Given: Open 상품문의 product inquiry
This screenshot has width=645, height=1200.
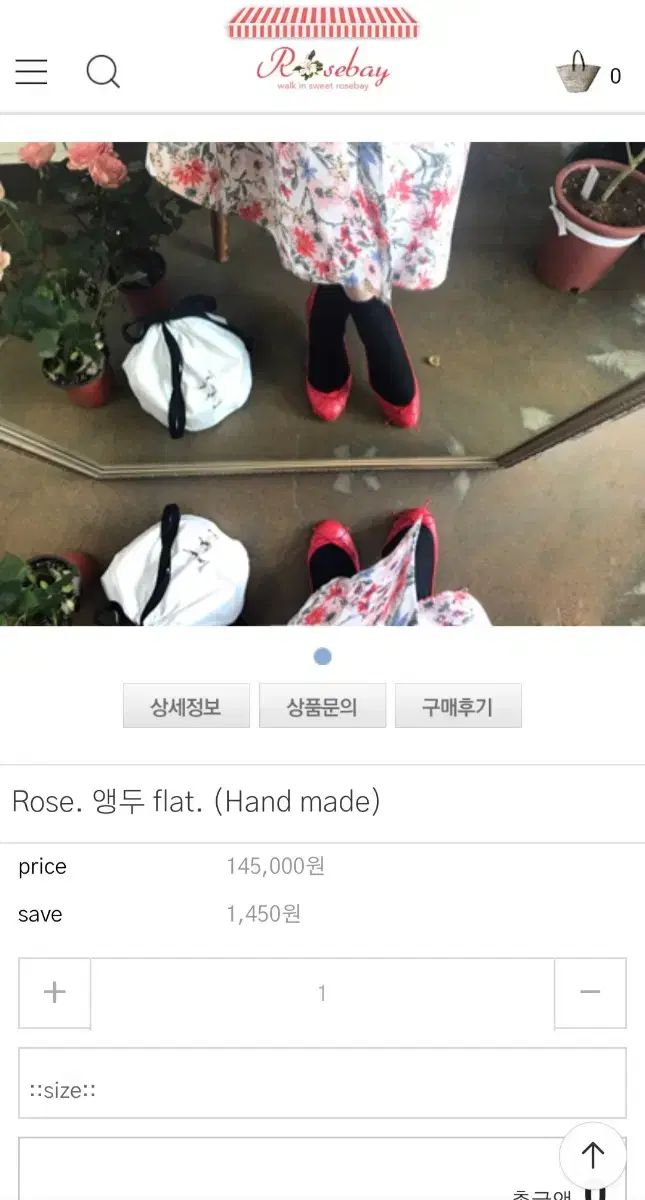Looking at the screenshot, I should click(322, 706).
